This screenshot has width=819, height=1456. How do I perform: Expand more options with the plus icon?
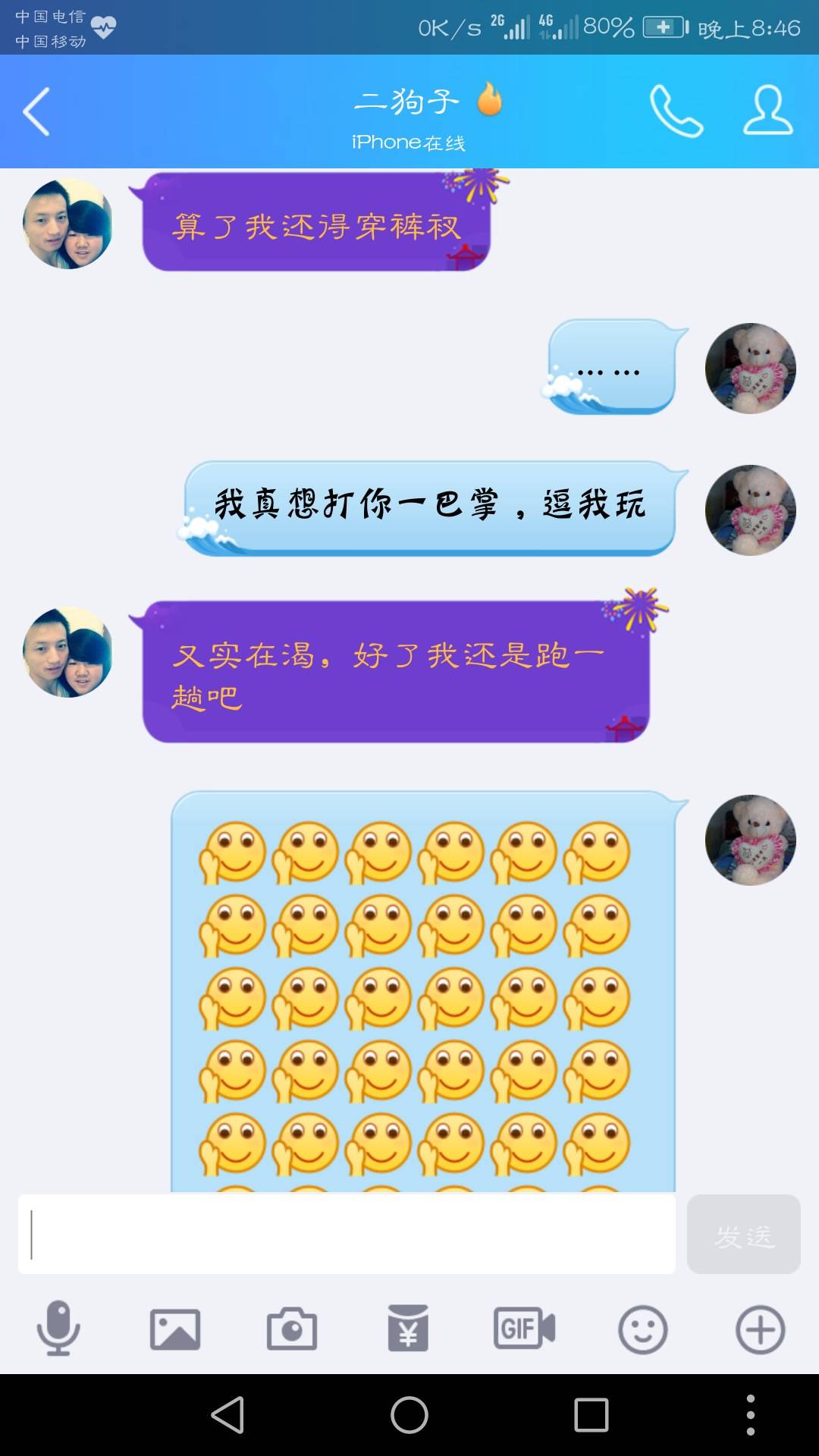[x=760, y=1329]
